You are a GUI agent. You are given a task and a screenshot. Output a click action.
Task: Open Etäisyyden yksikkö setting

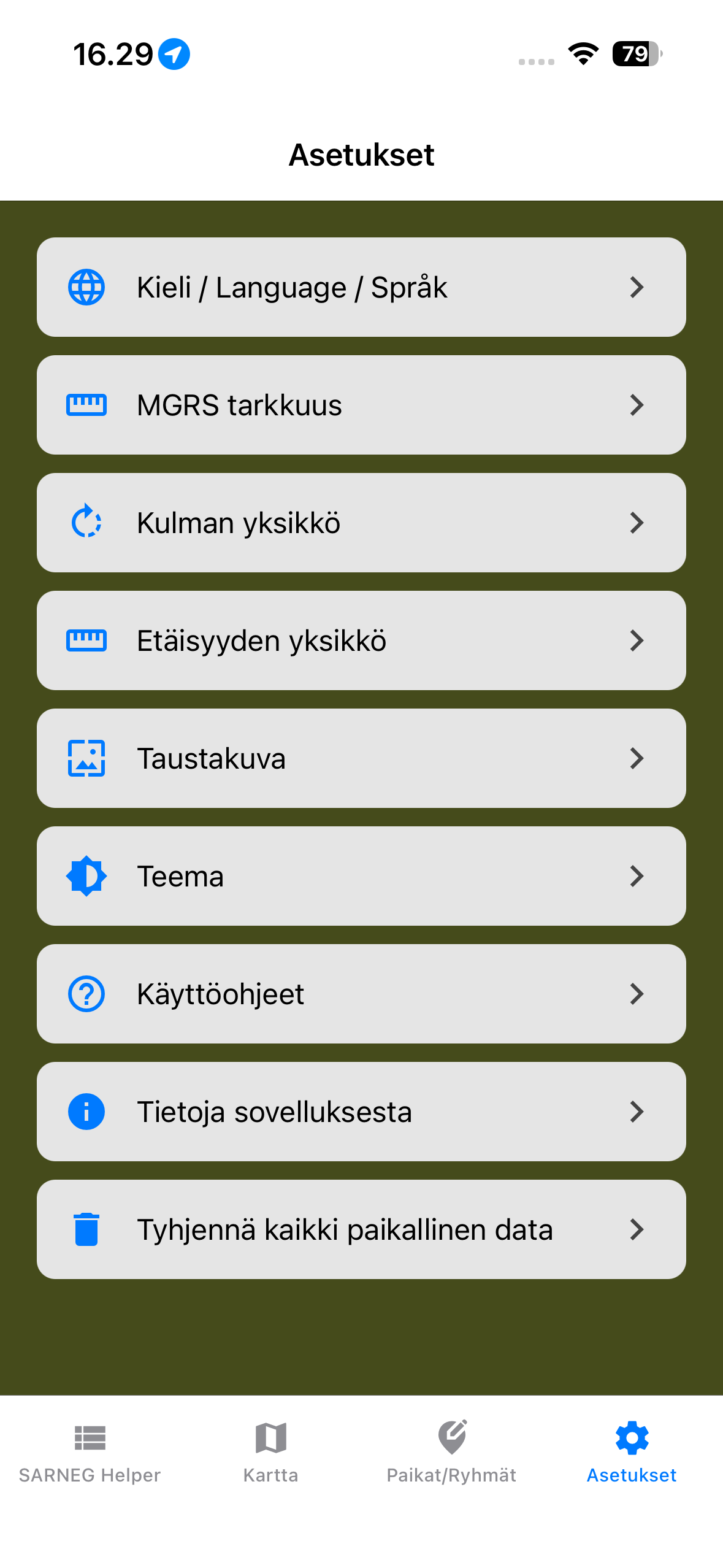coord(361,640)
